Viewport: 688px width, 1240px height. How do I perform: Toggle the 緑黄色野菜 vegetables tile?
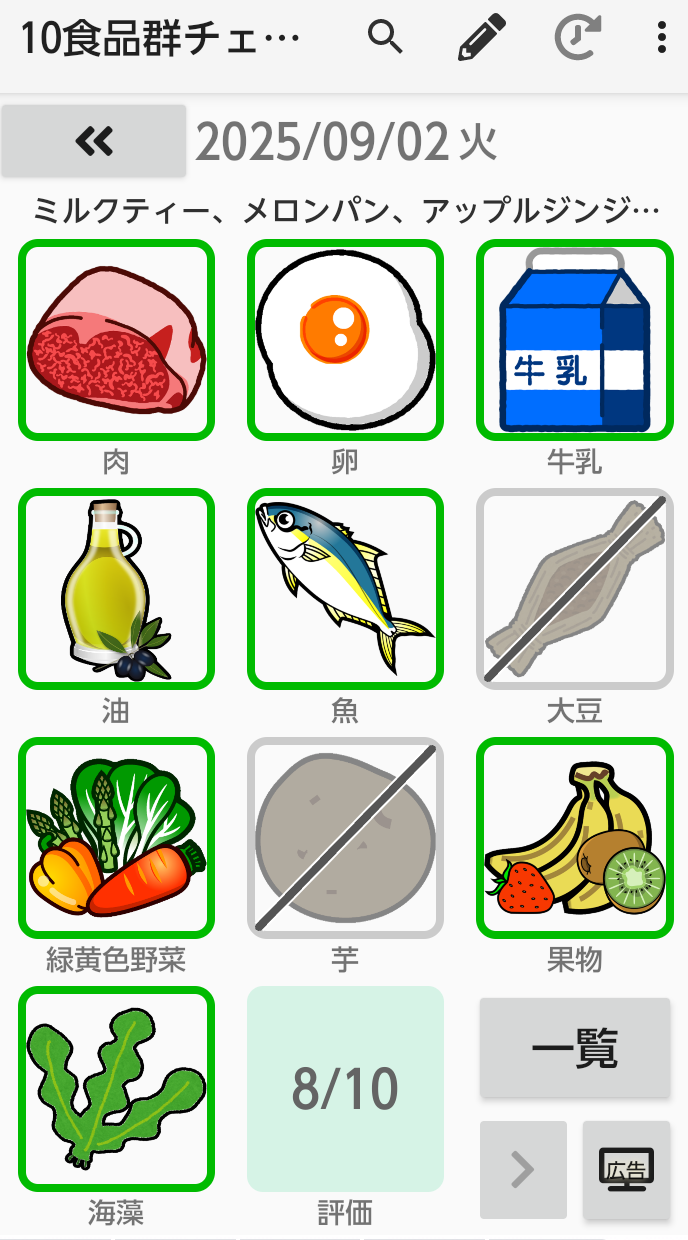click(117, 838)
